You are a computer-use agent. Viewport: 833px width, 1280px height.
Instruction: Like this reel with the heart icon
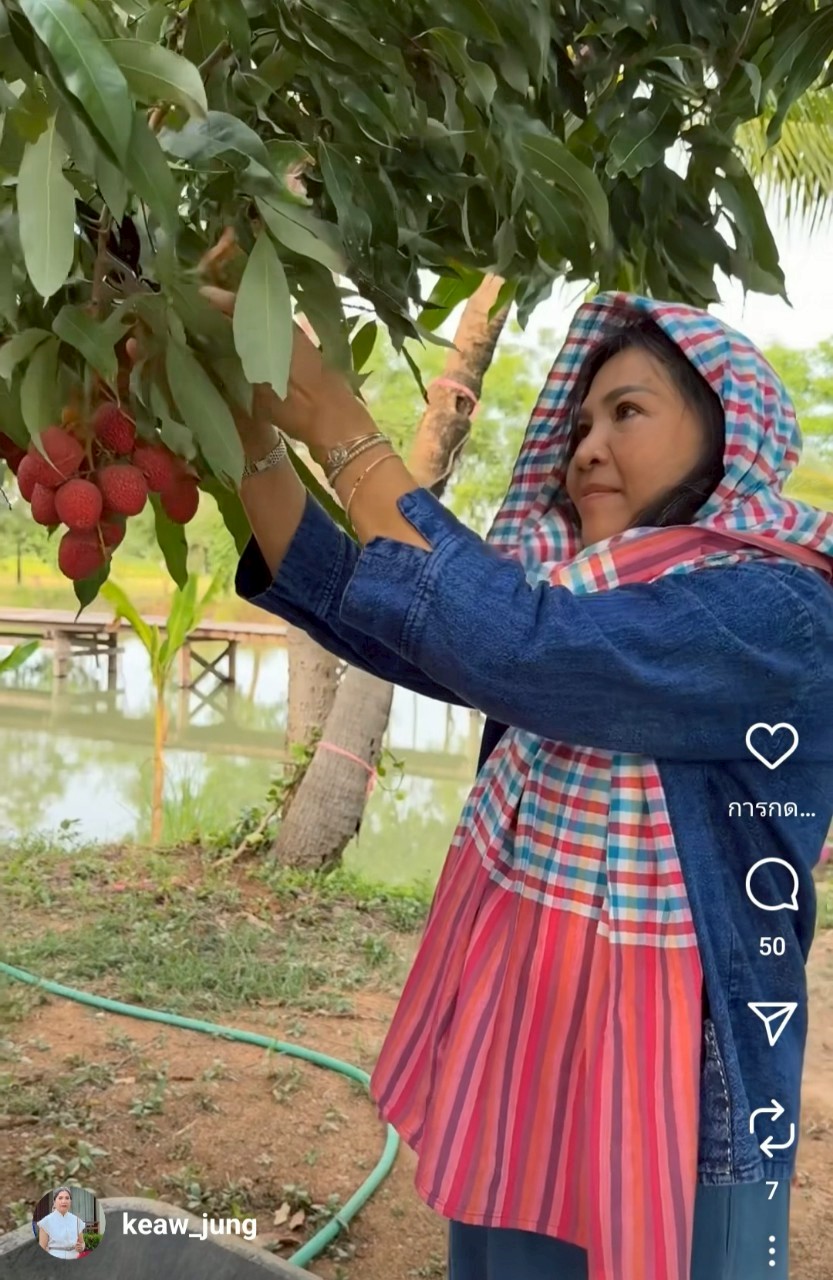tap(772, 745)
